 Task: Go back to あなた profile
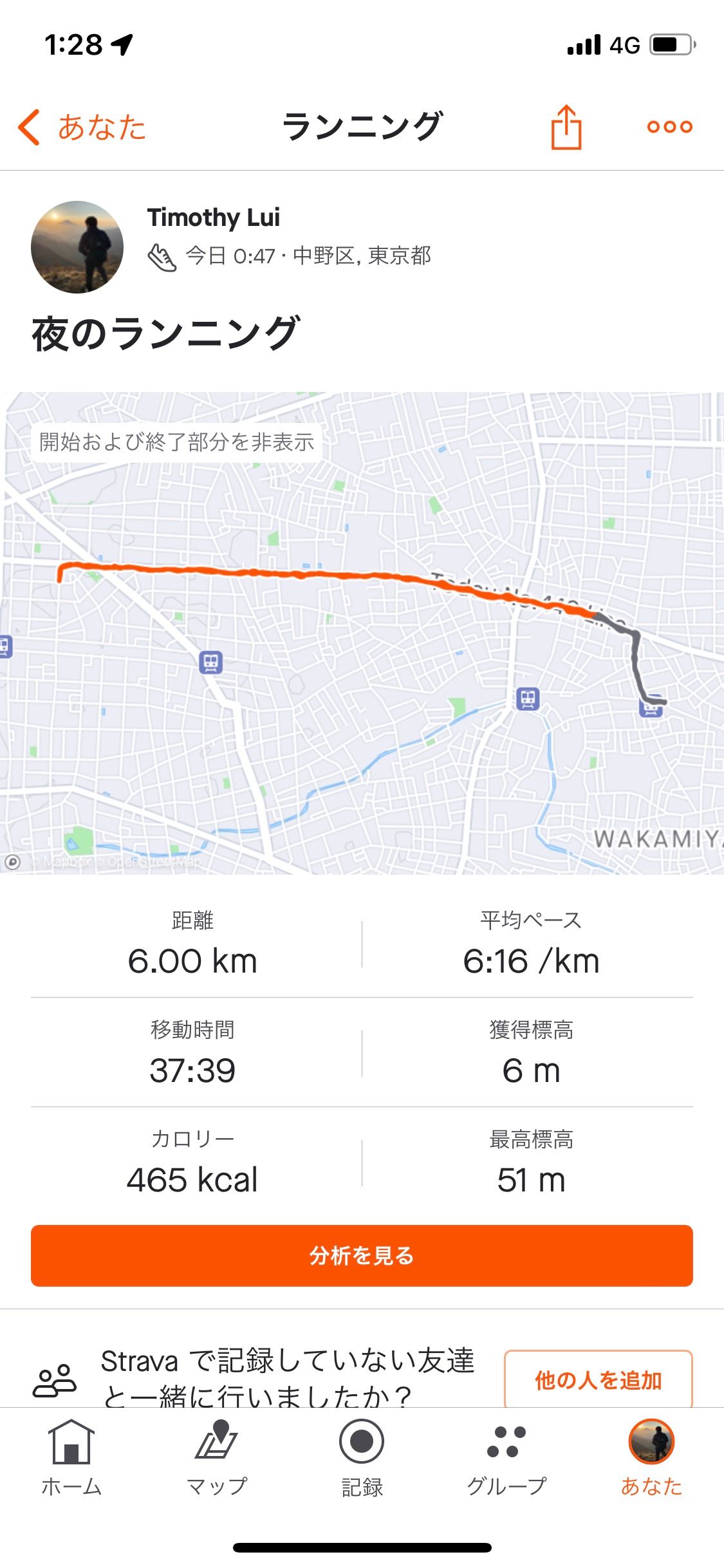tap(82, 127)
